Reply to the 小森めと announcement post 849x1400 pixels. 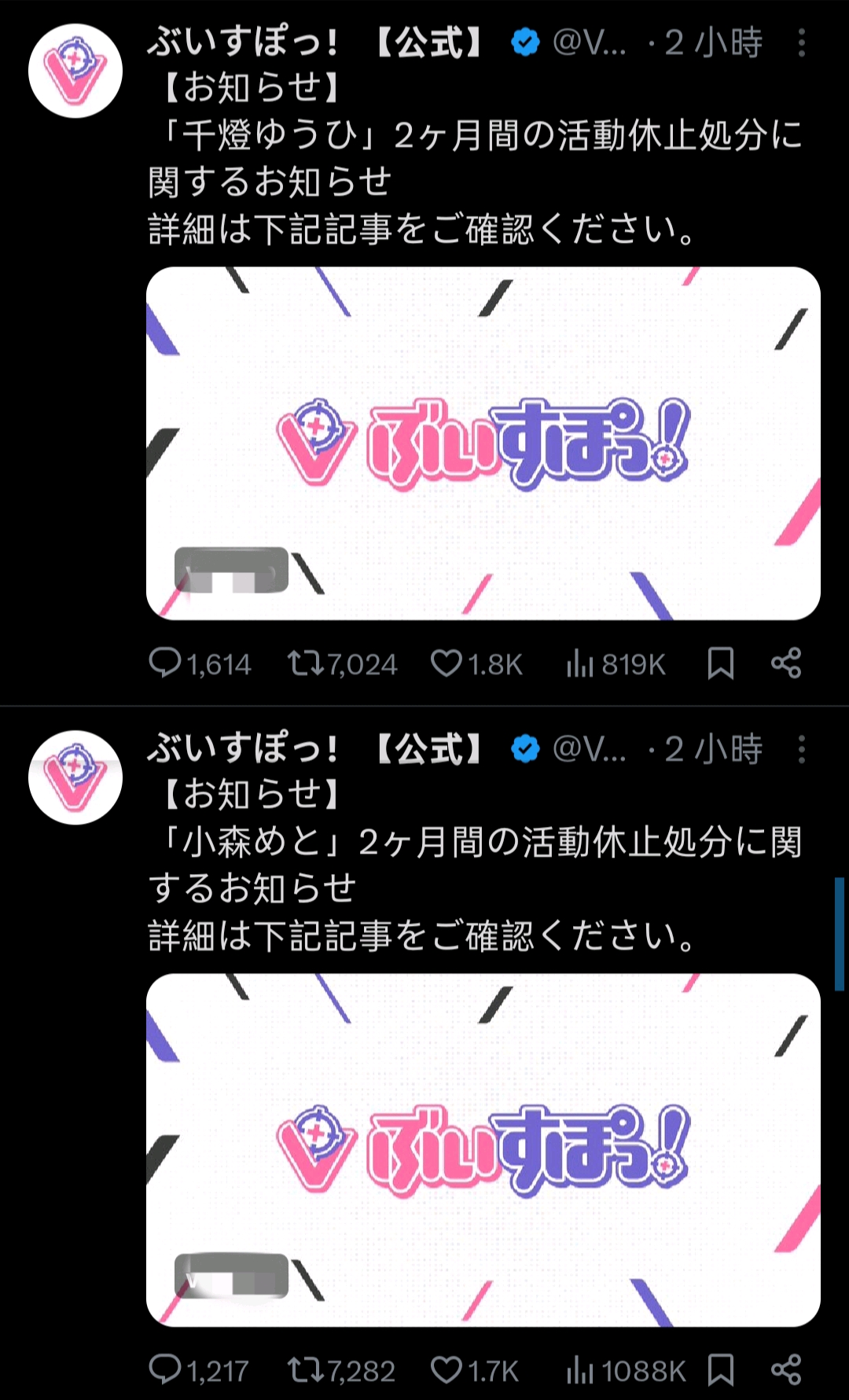click(198, 1370)
